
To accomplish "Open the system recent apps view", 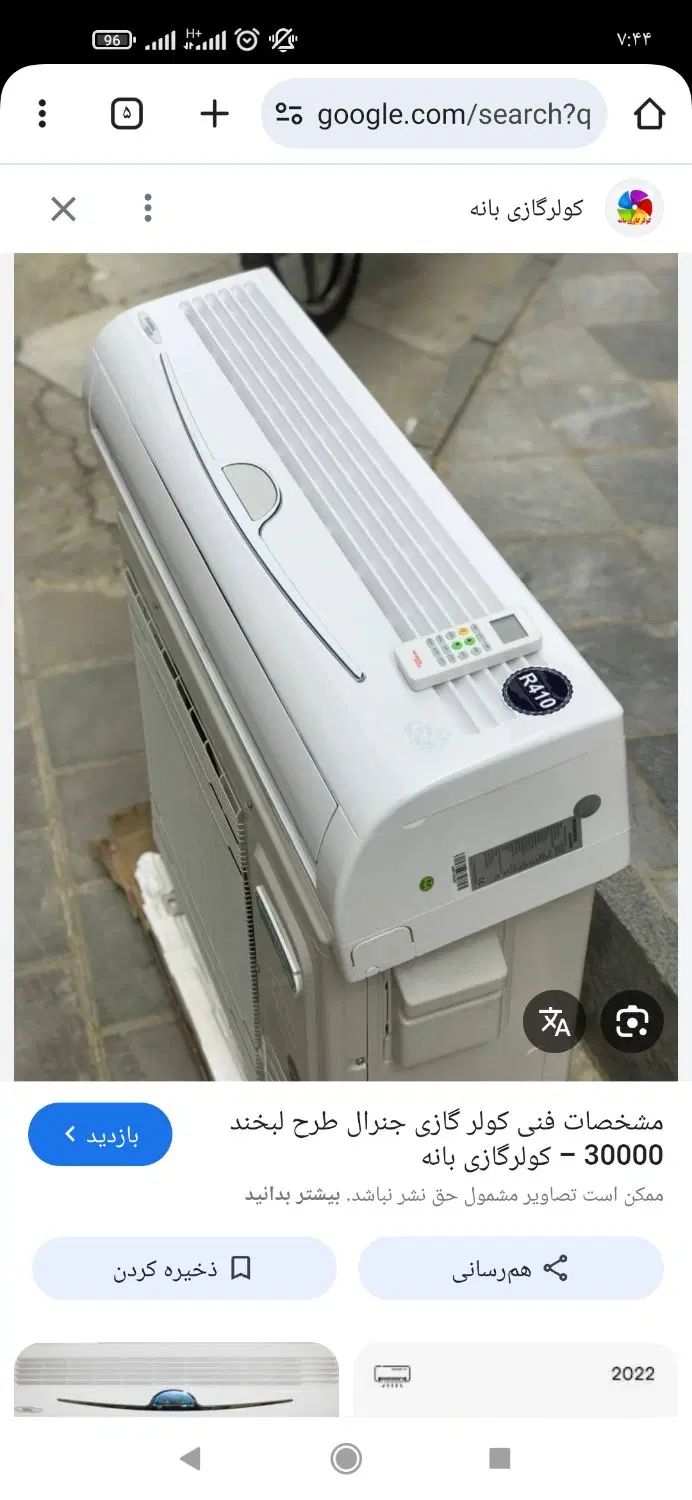I will [500, 1459].
